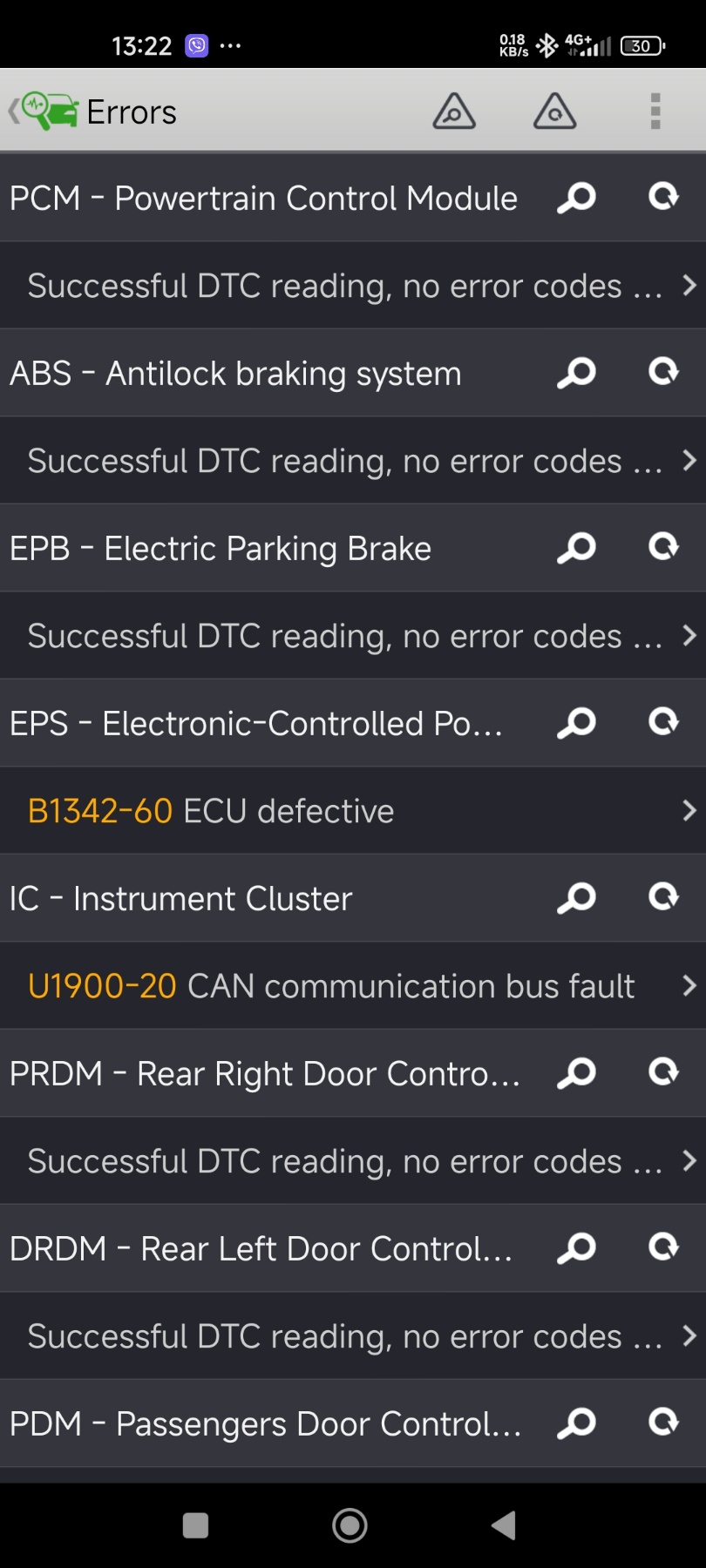The width and height of the screenshot is (706, 1568).
Task: Tap the refresh icon for DRDM Rear Left Door
Action: 664,1247
